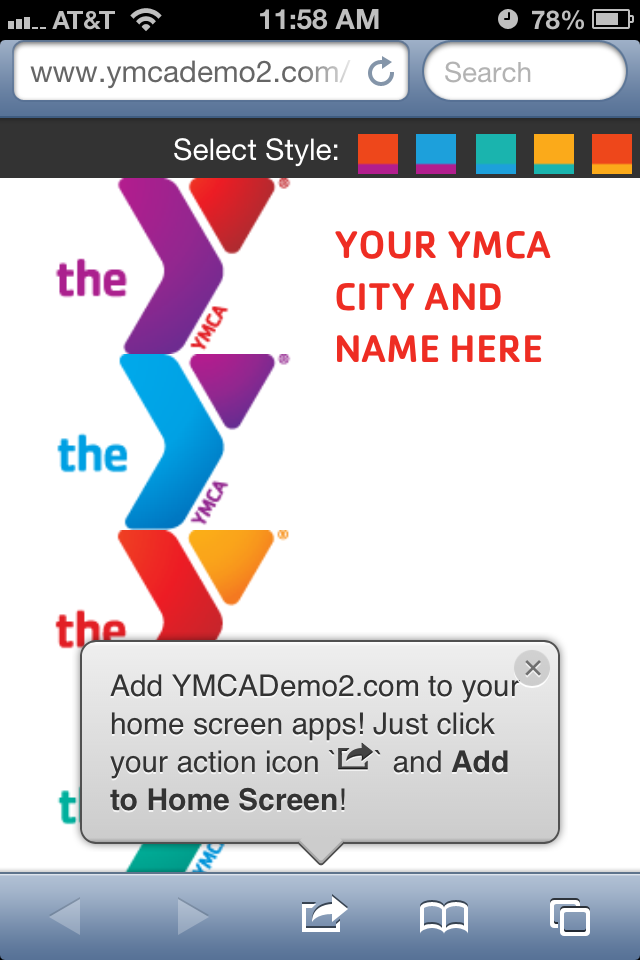Select the blue and purple style swatch
The width and height of the screenshot is (640, 960).
coord(436,153)
